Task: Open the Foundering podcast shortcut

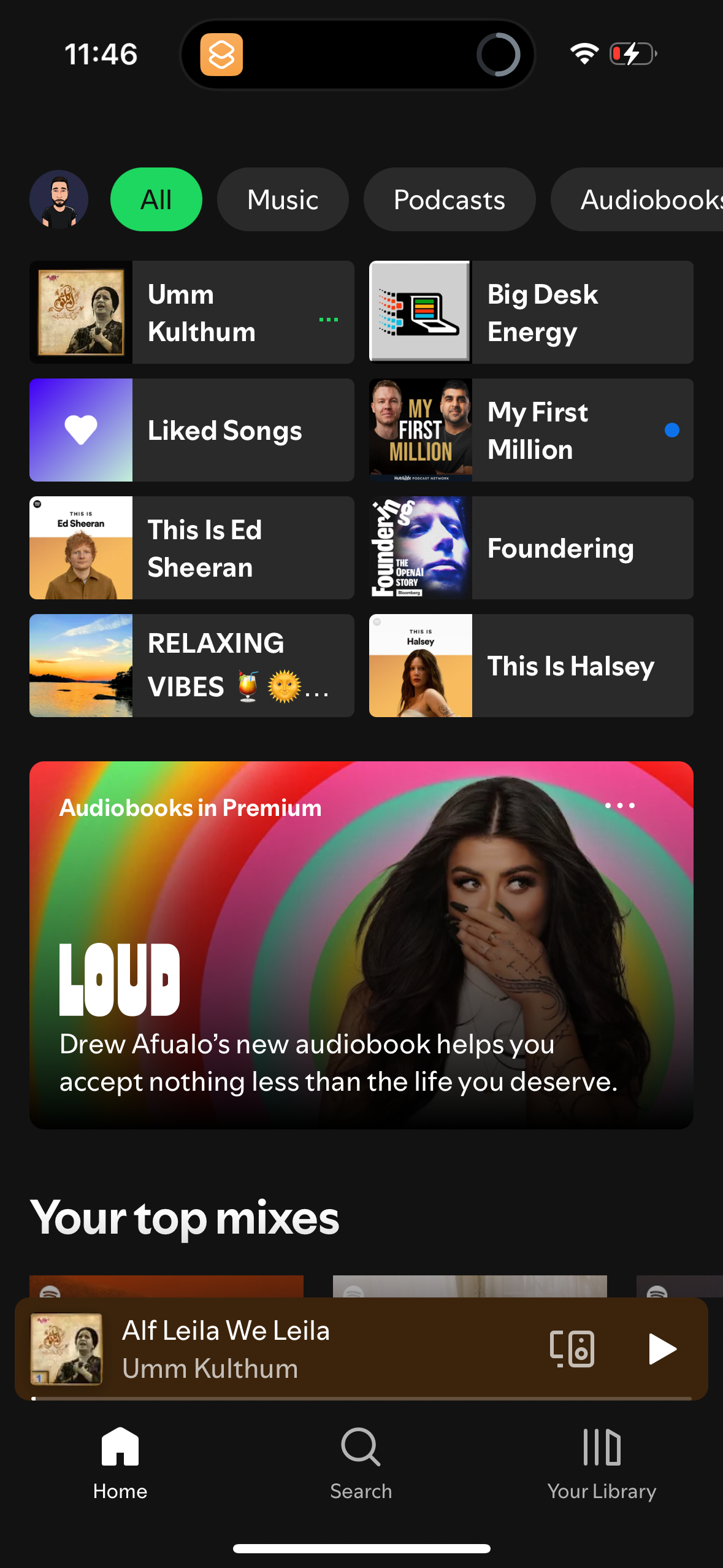Action: pos(530,547)
